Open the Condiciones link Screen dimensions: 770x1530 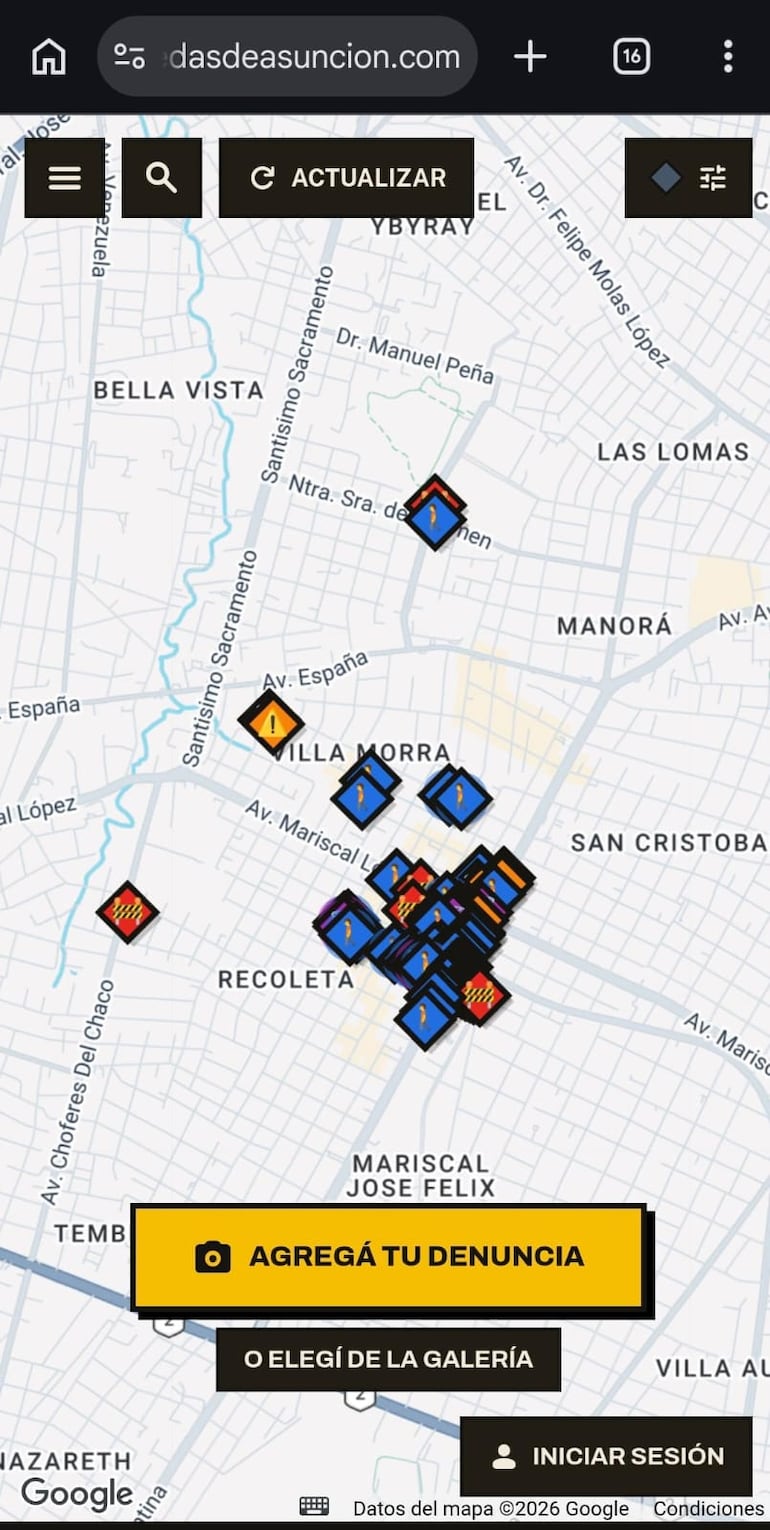tap(709, 1508)
